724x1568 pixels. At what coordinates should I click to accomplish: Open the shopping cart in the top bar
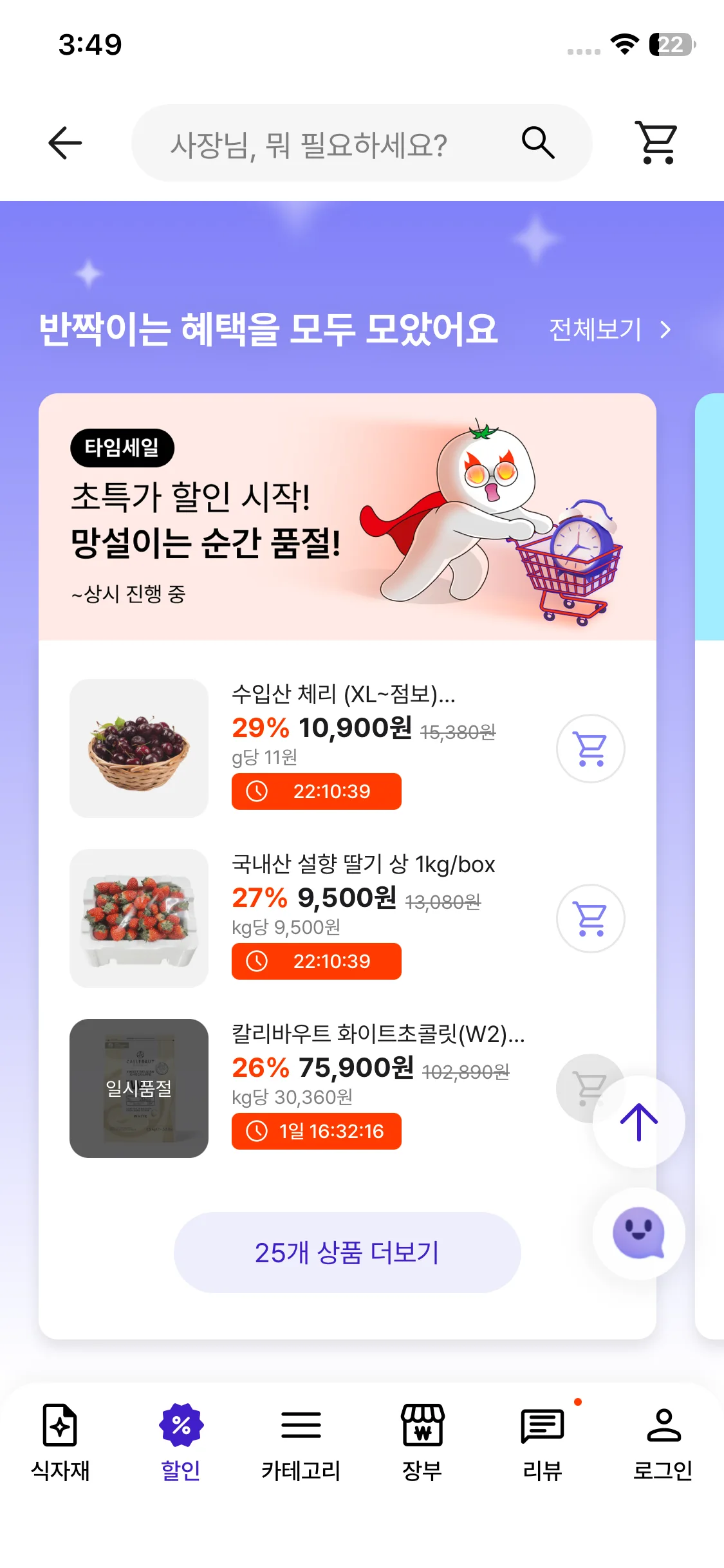[657, 143]
